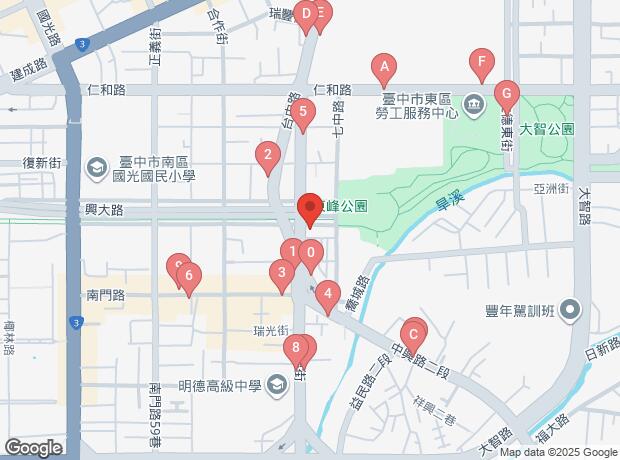This screenshot has width=620, height=460.
Task: Choose the pin numbered 3
Action: [x=282, y=272]
